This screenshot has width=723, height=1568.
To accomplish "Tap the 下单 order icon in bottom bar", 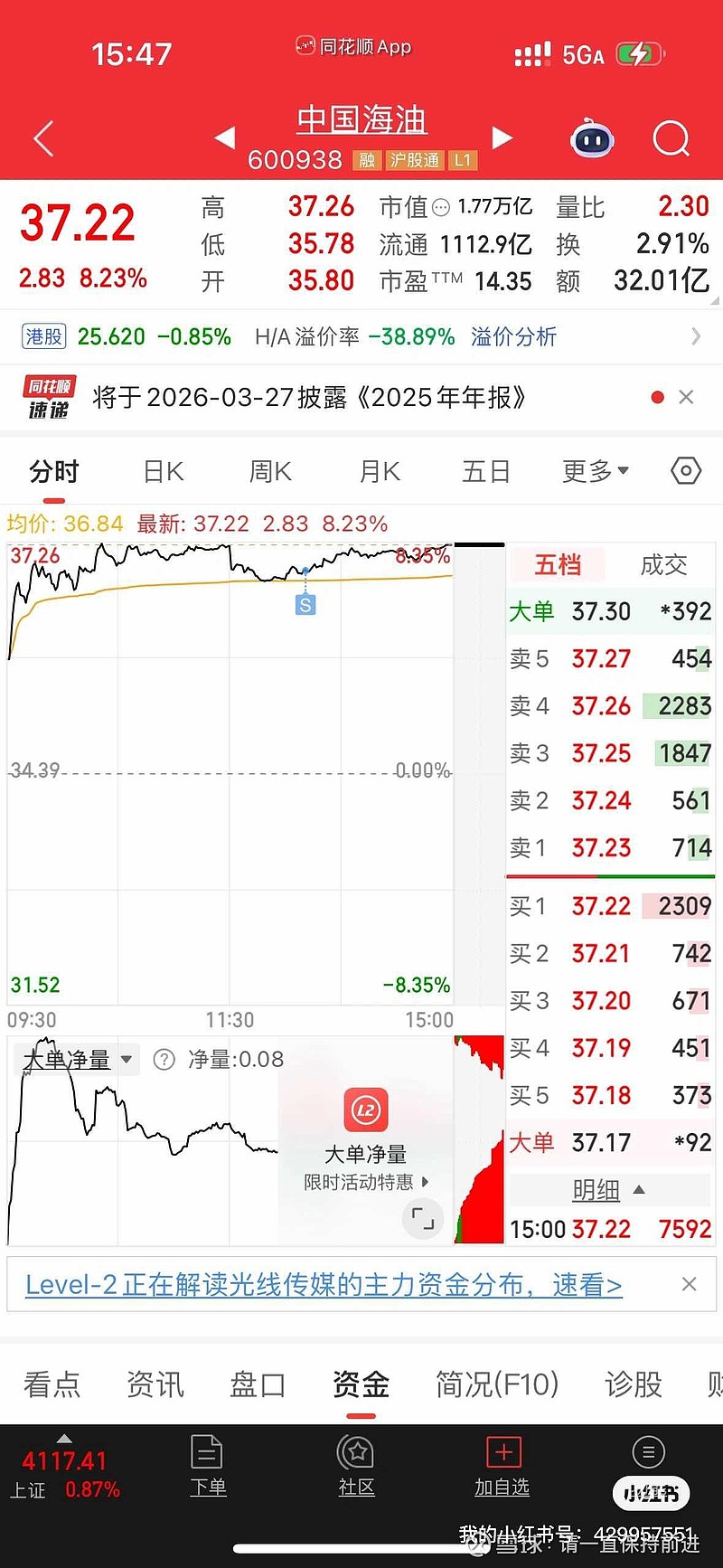I will click(208, 1465).
